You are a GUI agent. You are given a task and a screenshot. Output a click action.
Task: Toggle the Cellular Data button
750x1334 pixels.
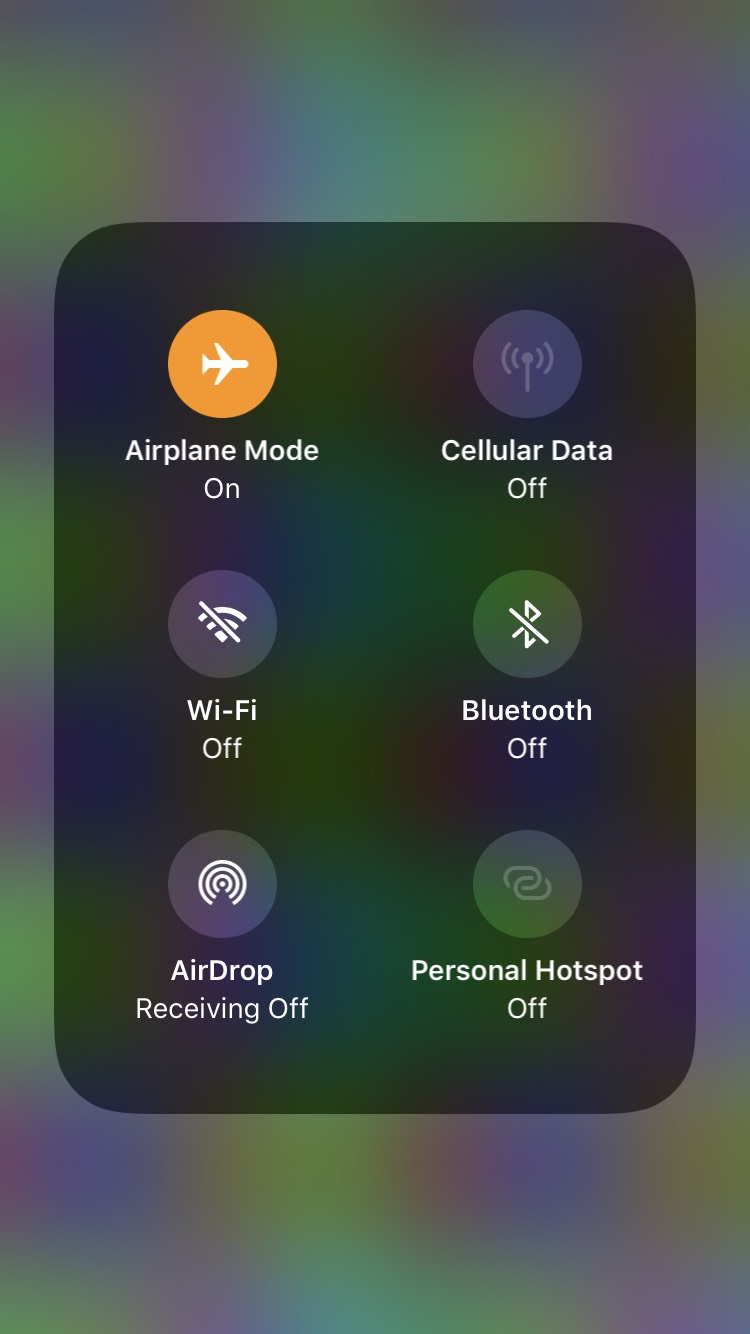pyautogui.click(x=527, y=364)
